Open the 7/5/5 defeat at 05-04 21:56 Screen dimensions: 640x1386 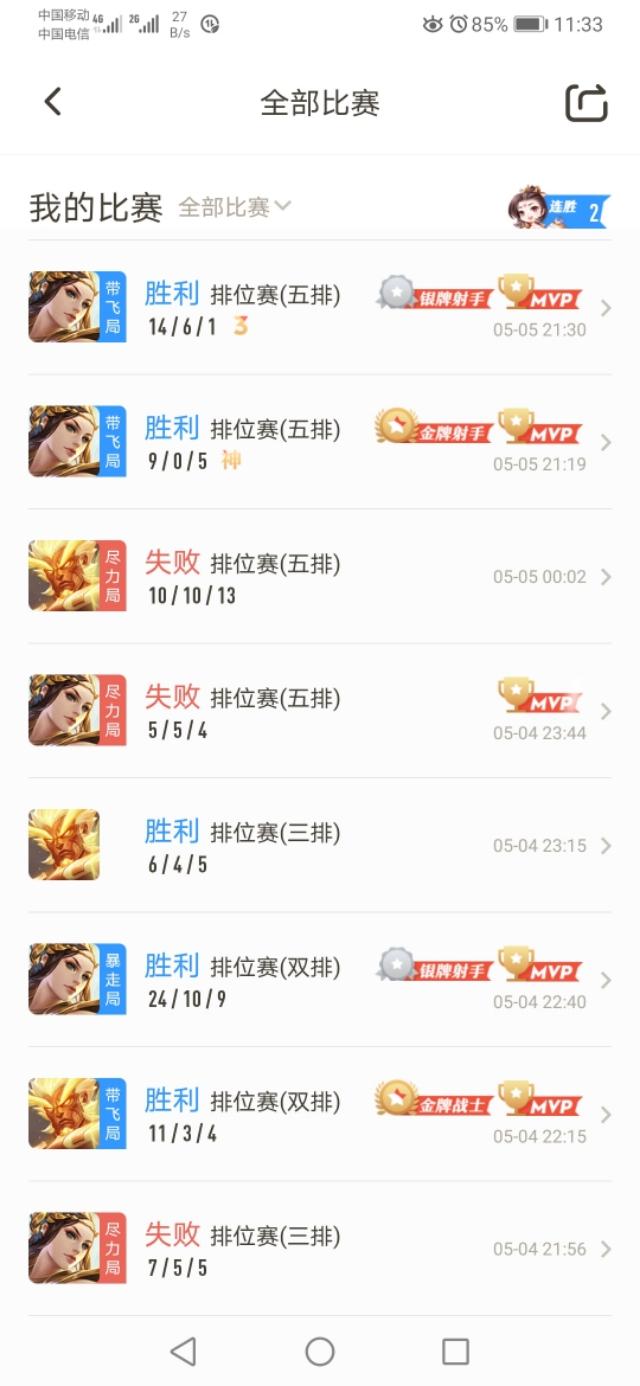coord(320,1249)
